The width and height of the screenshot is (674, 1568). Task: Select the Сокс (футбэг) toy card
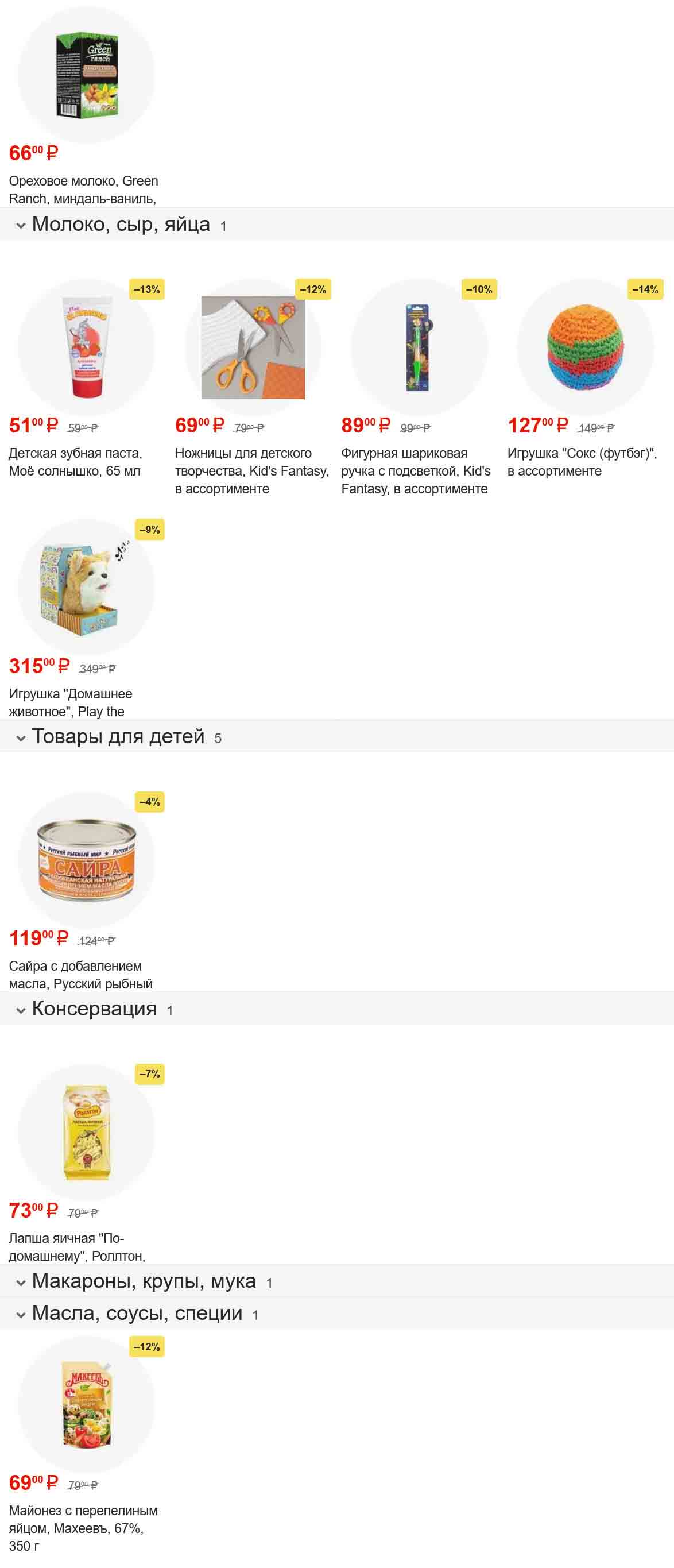(x=584, y=347)
